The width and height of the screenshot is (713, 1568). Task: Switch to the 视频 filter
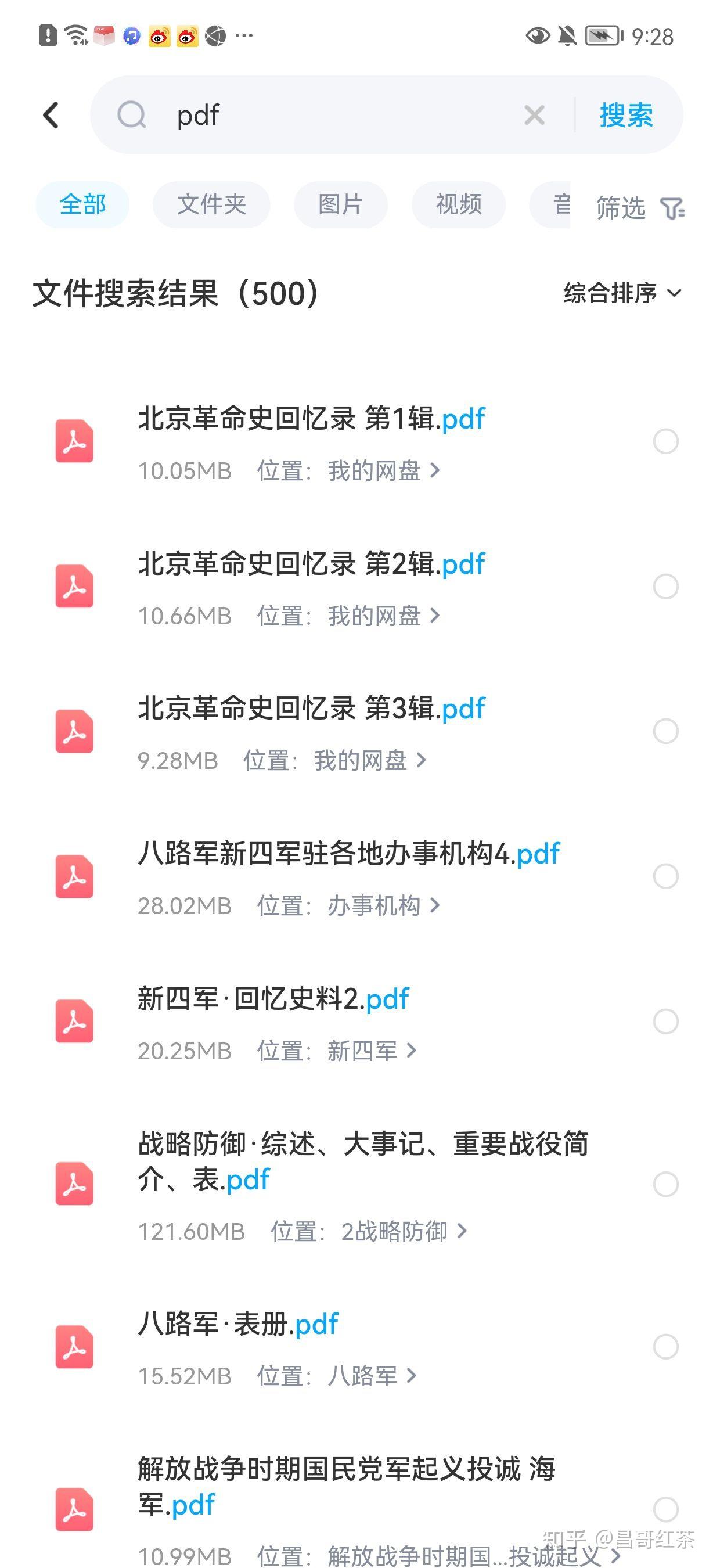(x=459, y=204)
